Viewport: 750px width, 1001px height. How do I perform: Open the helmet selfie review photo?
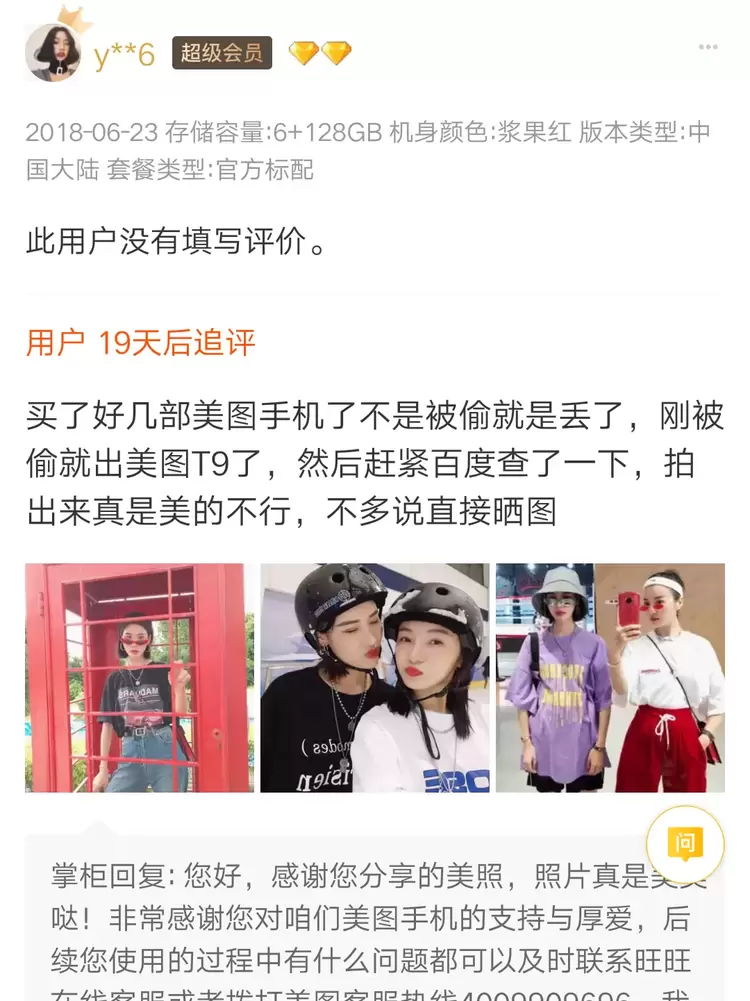click(x=375, y=678)
